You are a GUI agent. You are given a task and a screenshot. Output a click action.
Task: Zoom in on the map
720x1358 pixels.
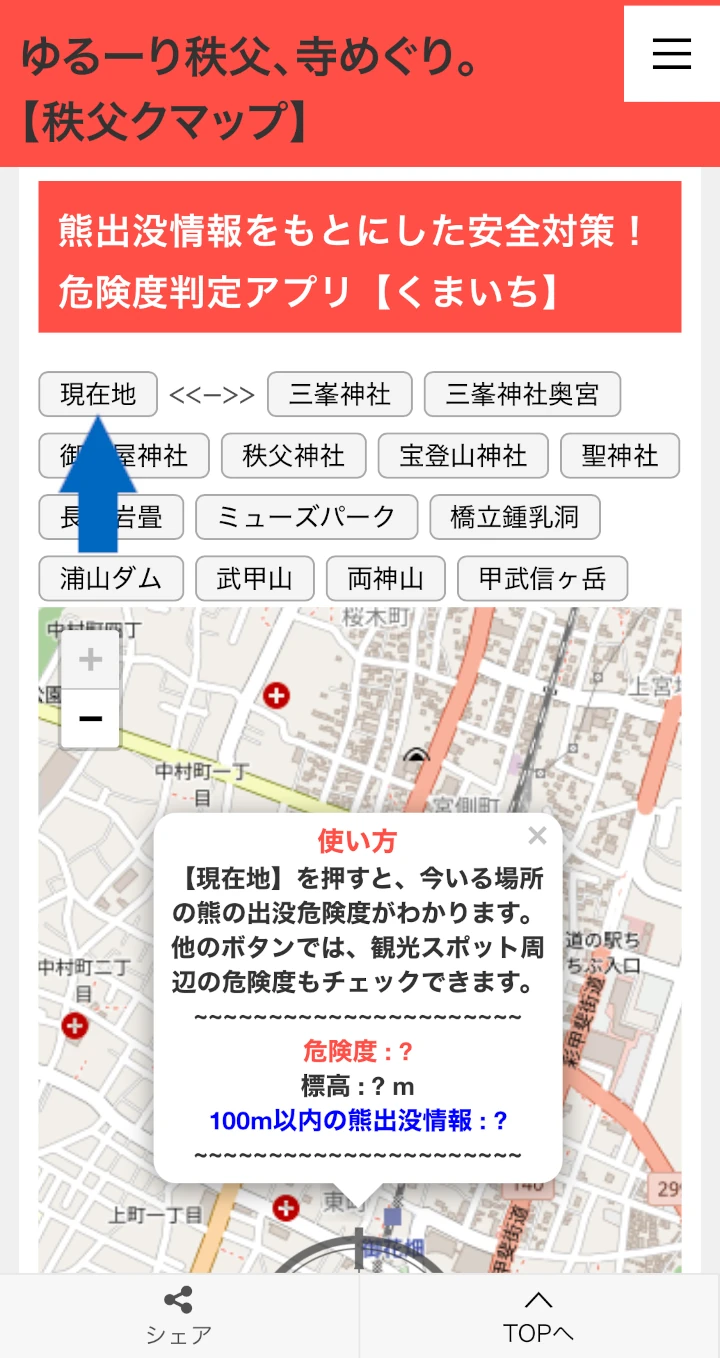click(x=89, y=658)
